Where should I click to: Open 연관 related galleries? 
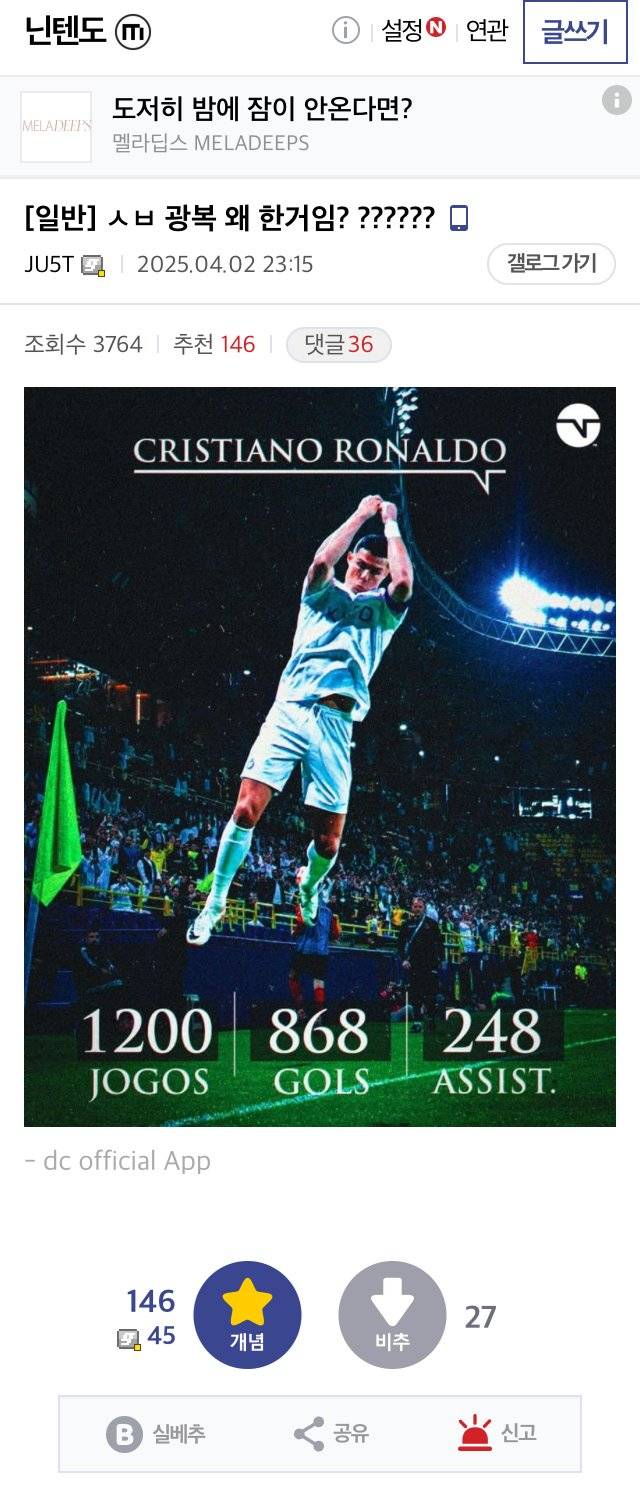pos(487,31)
